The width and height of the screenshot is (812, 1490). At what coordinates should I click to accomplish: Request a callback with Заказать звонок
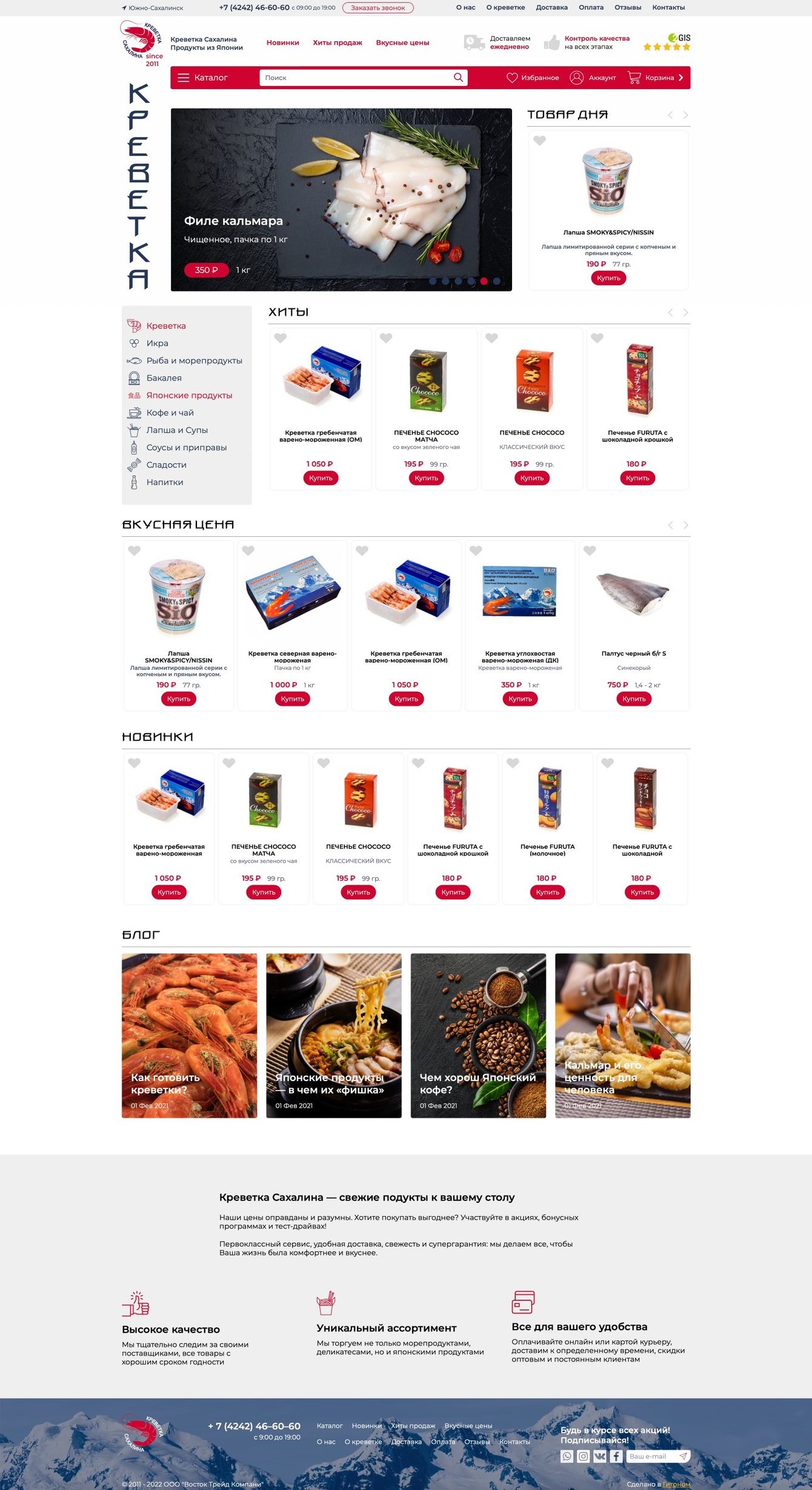click(x=378, y=8)
